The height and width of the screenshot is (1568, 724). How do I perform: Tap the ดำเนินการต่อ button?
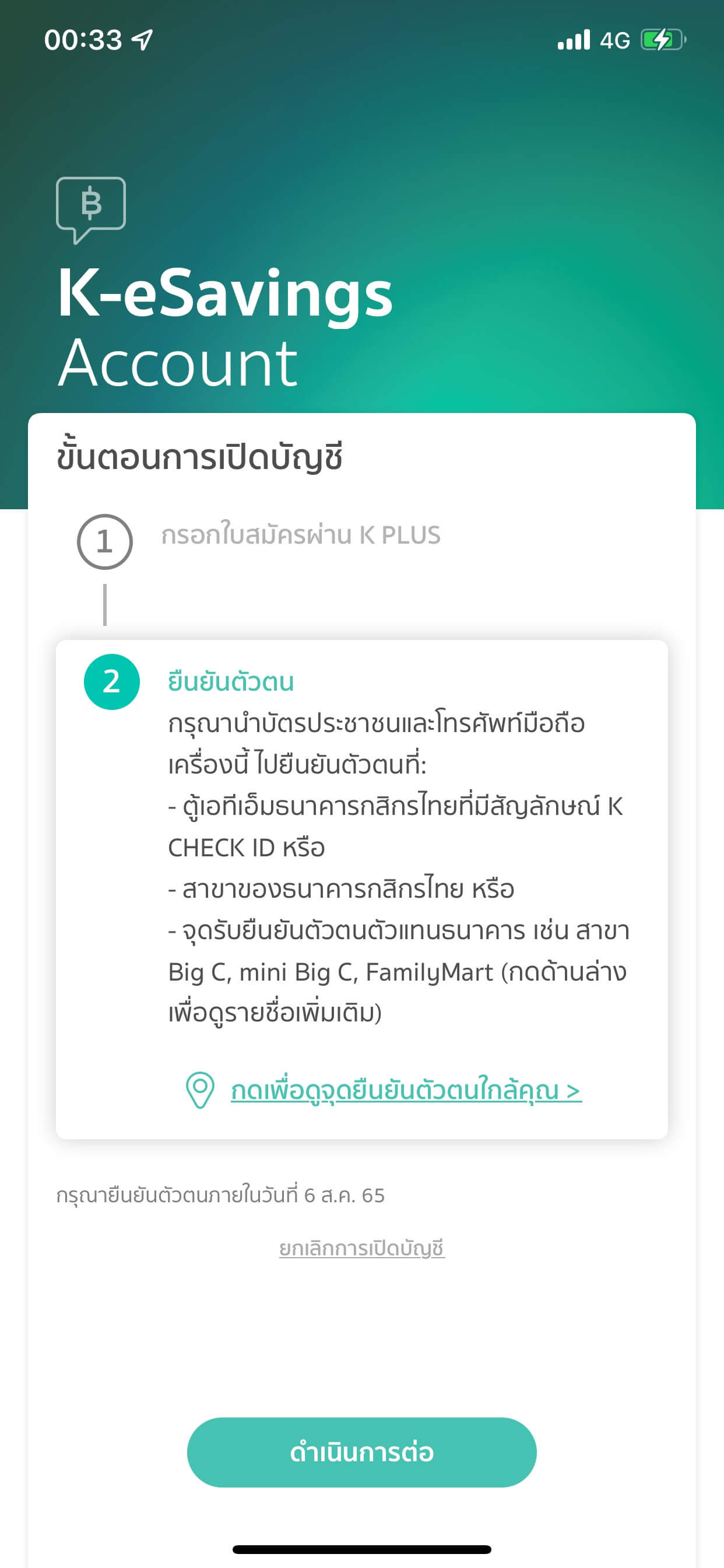point(361,1452)
